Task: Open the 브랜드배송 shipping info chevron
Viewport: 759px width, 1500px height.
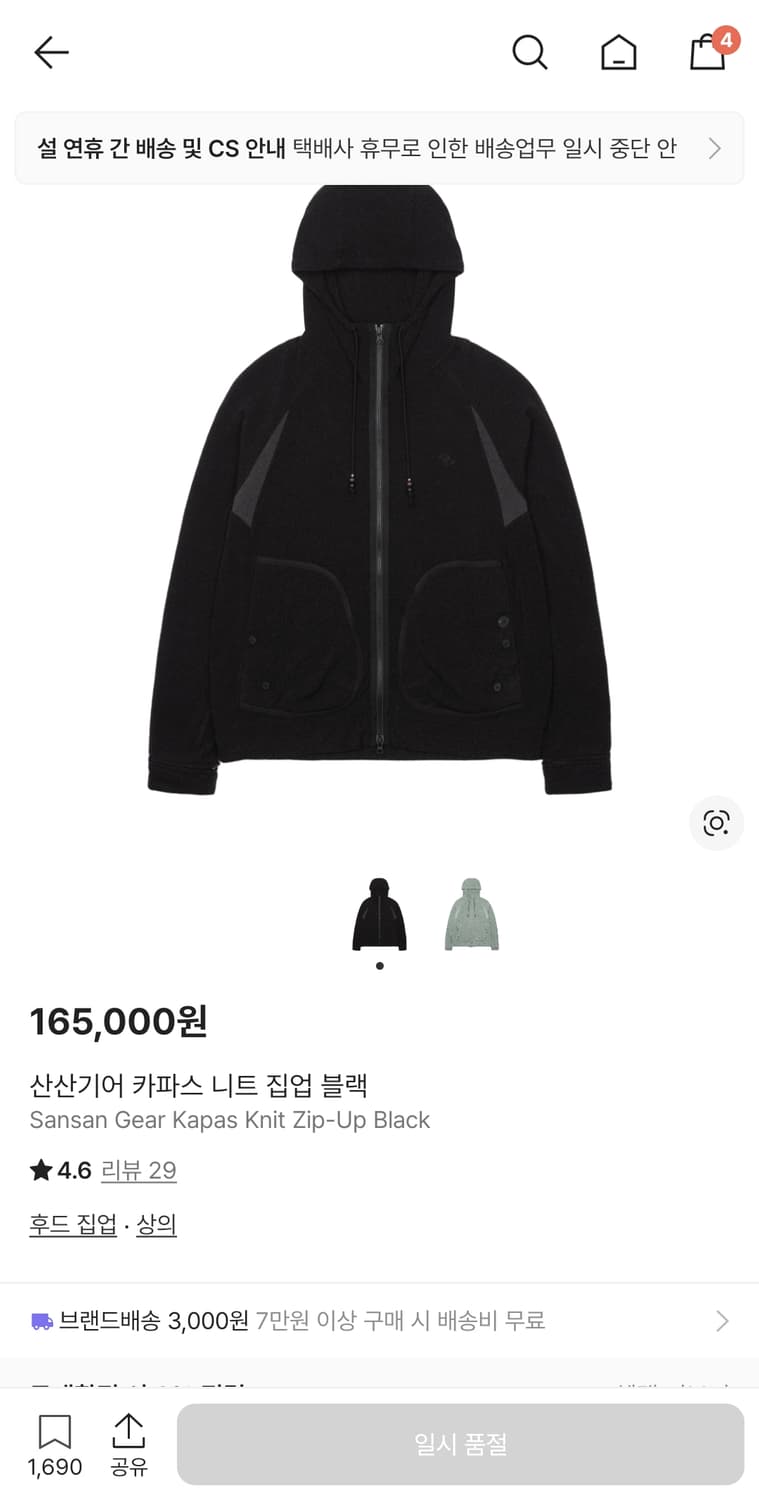Action: 722,1320
